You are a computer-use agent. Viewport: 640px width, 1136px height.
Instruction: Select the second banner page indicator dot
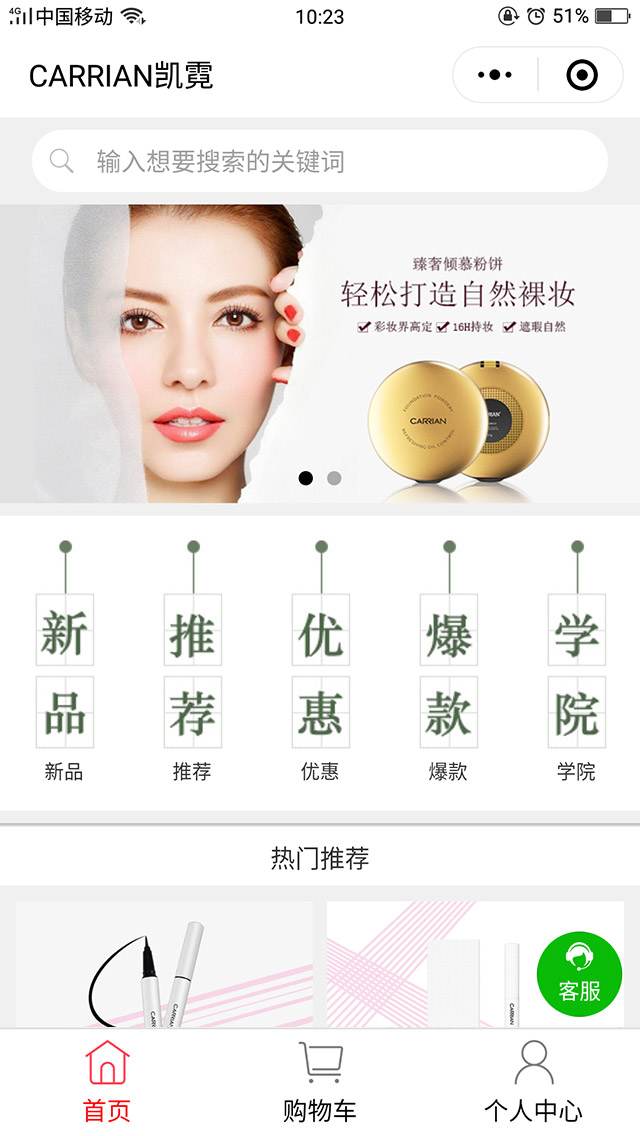coord(334,478)
